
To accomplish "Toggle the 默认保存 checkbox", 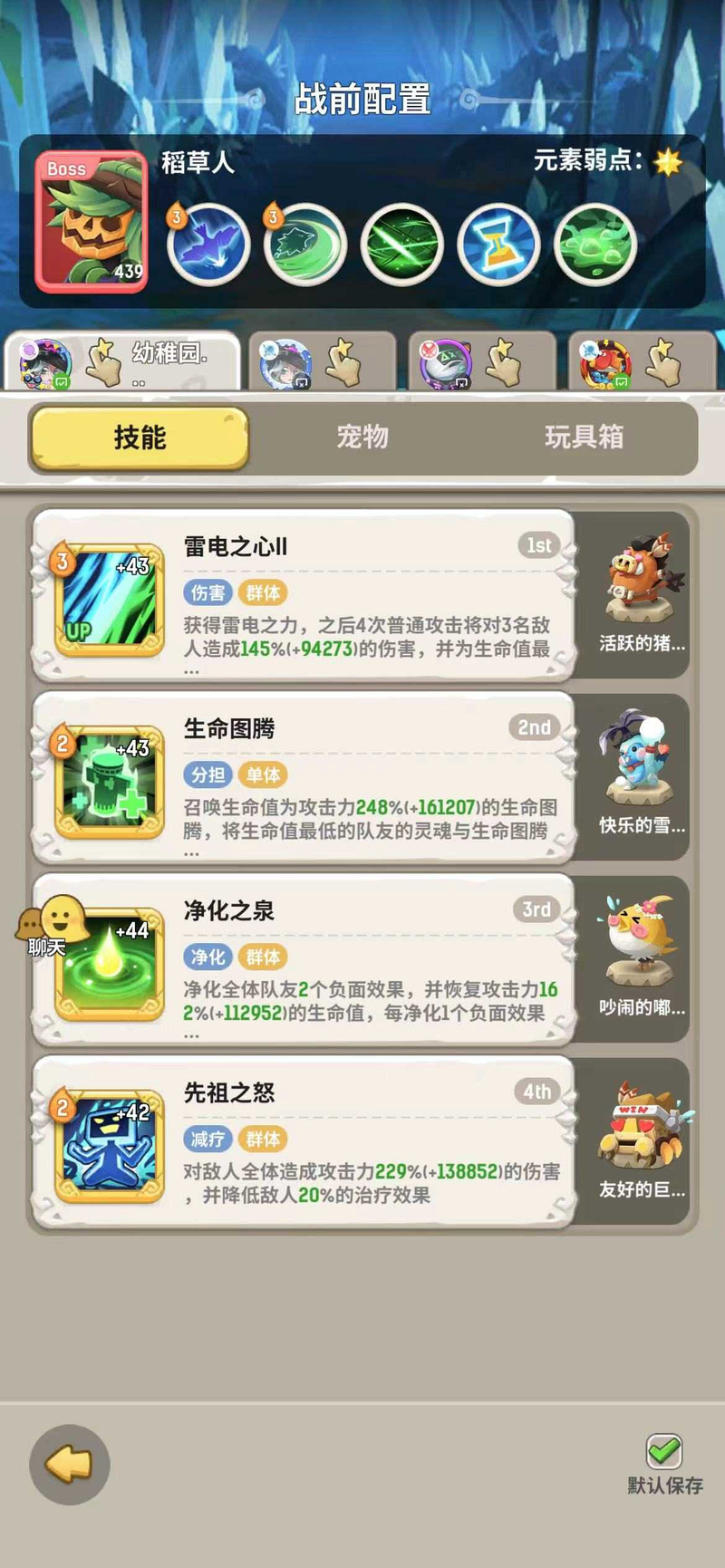I will coord(664,1452).
